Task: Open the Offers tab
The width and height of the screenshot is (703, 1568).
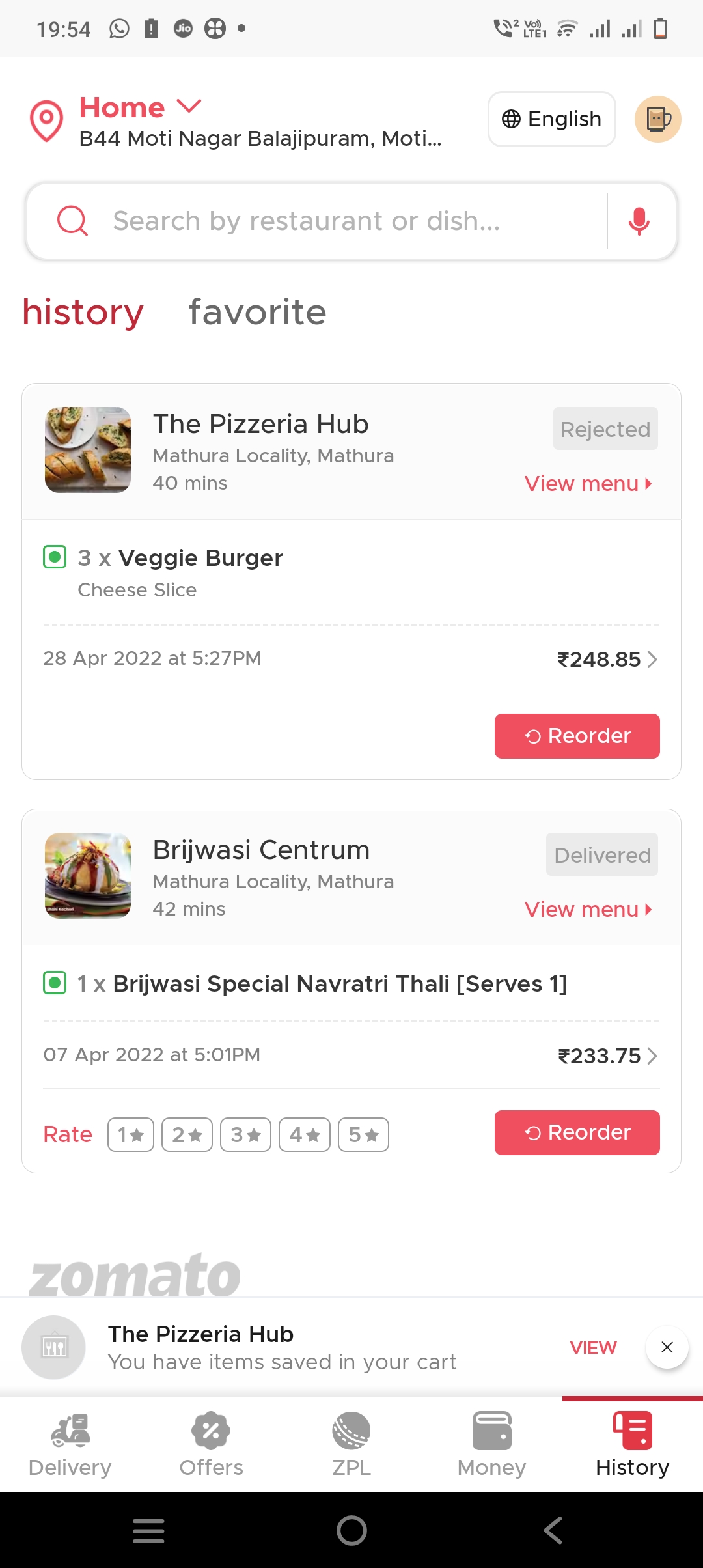Action: pos(211,1444)
